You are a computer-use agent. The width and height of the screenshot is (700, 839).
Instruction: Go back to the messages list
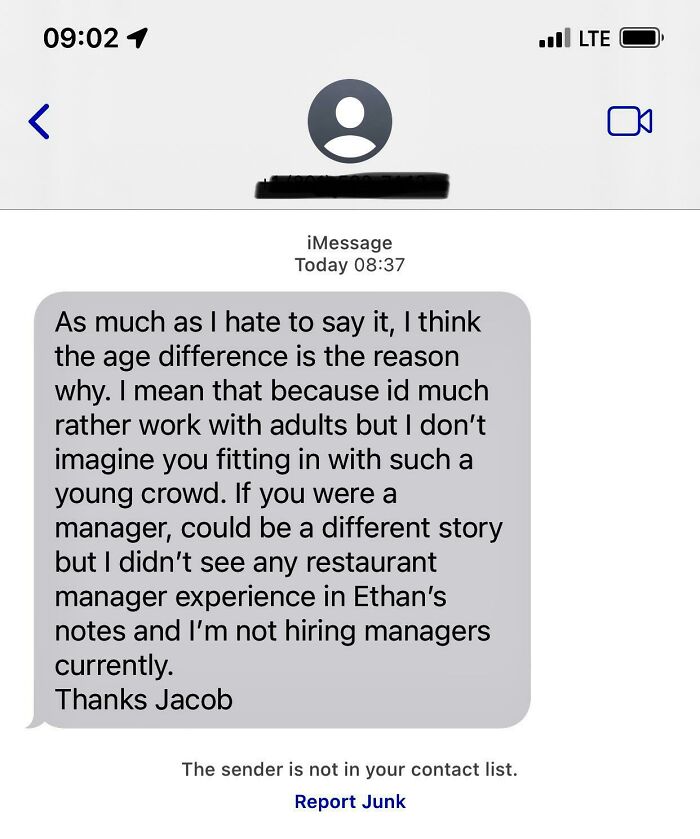39,121
